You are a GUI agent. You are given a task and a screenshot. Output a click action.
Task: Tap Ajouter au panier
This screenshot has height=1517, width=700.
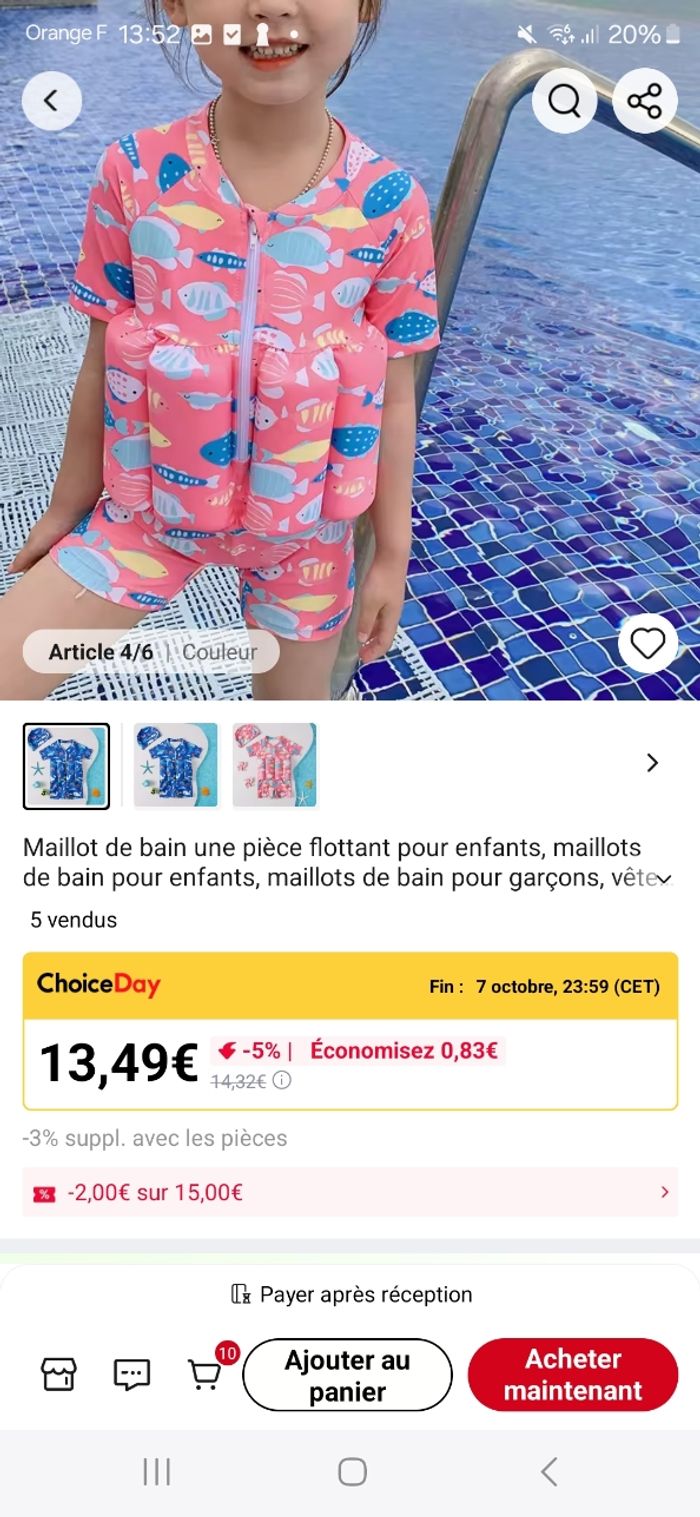(347, 1375)
